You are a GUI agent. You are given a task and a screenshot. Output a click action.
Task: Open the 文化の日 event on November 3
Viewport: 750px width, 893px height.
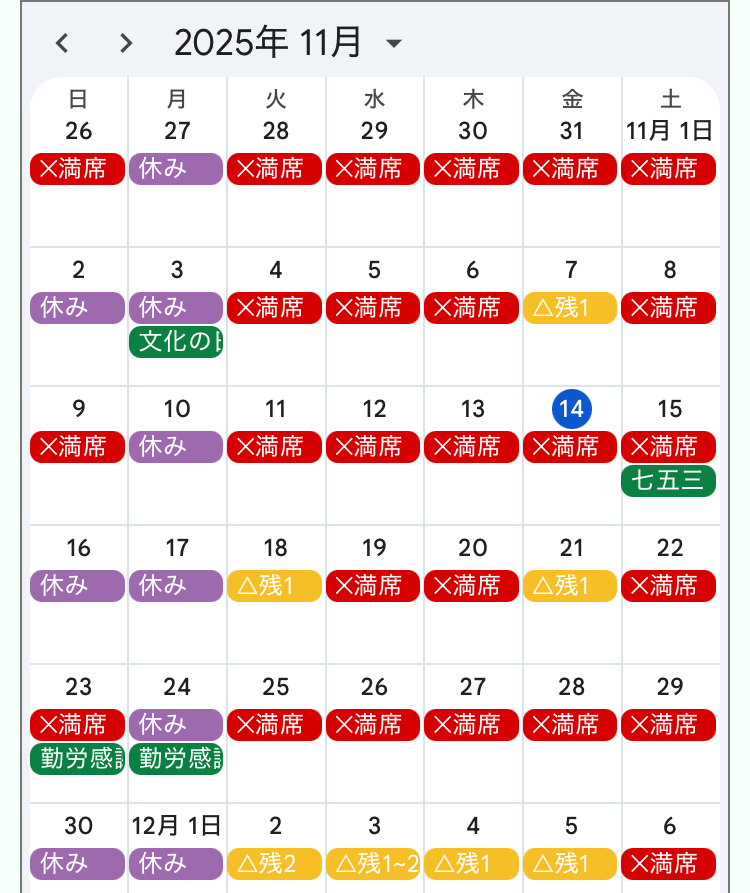click(x=176, y=342)
